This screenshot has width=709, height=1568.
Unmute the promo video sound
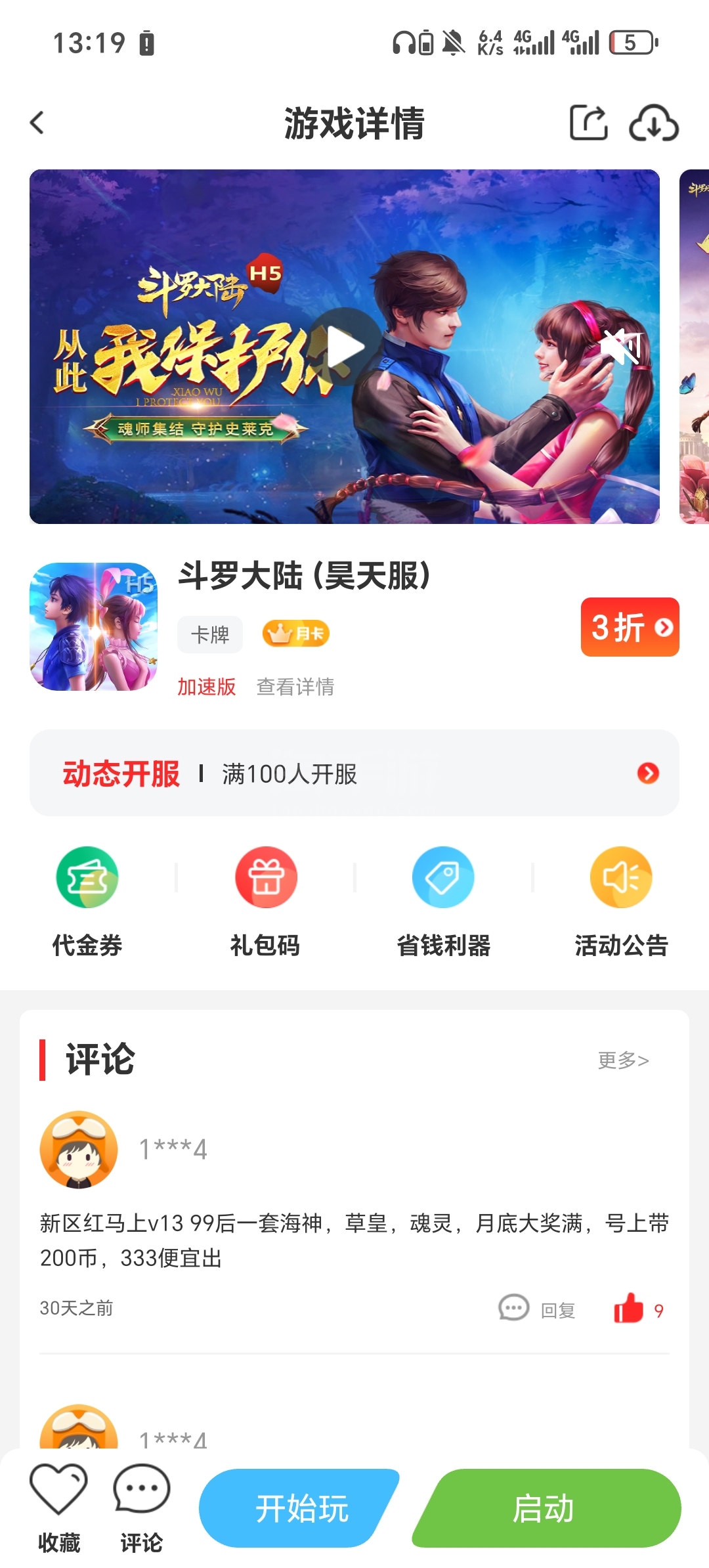[x=620, y=347]
